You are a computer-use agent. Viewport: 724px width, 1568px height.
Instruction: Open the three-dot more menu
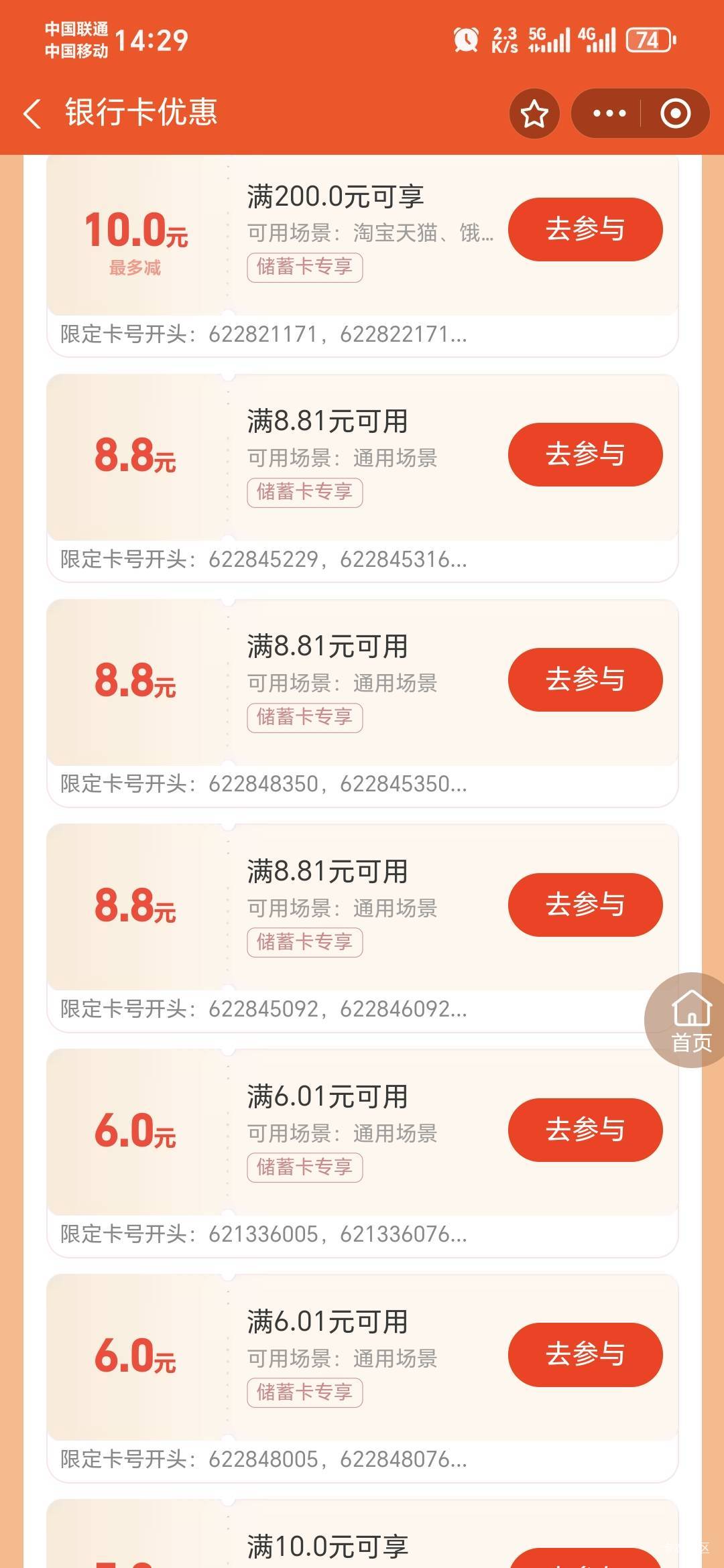pyautogui.click(x=609, y=113)
